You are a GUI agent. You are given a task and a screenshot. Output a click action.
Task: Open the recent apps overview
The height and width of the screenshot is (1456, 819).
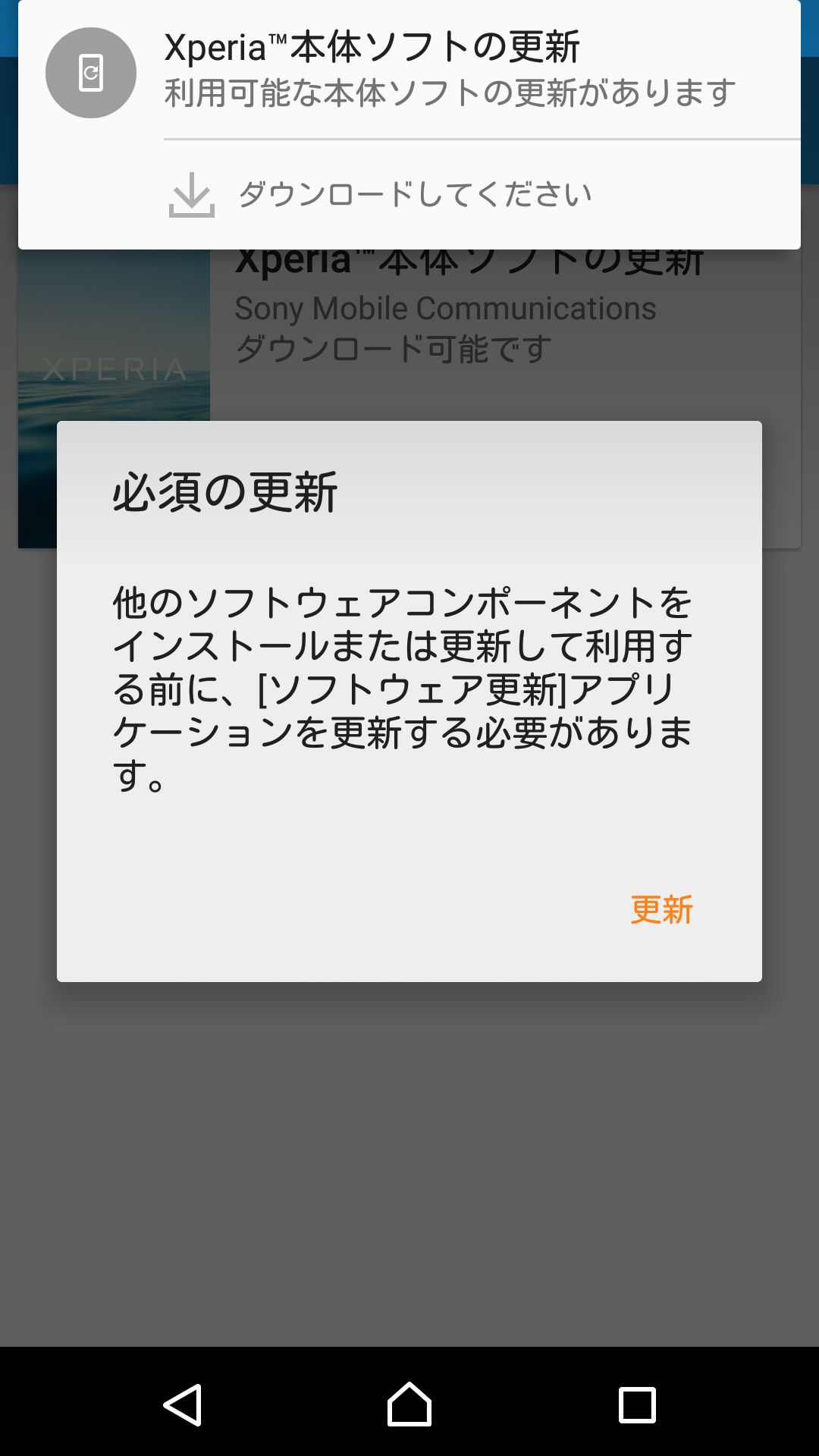637,1405
